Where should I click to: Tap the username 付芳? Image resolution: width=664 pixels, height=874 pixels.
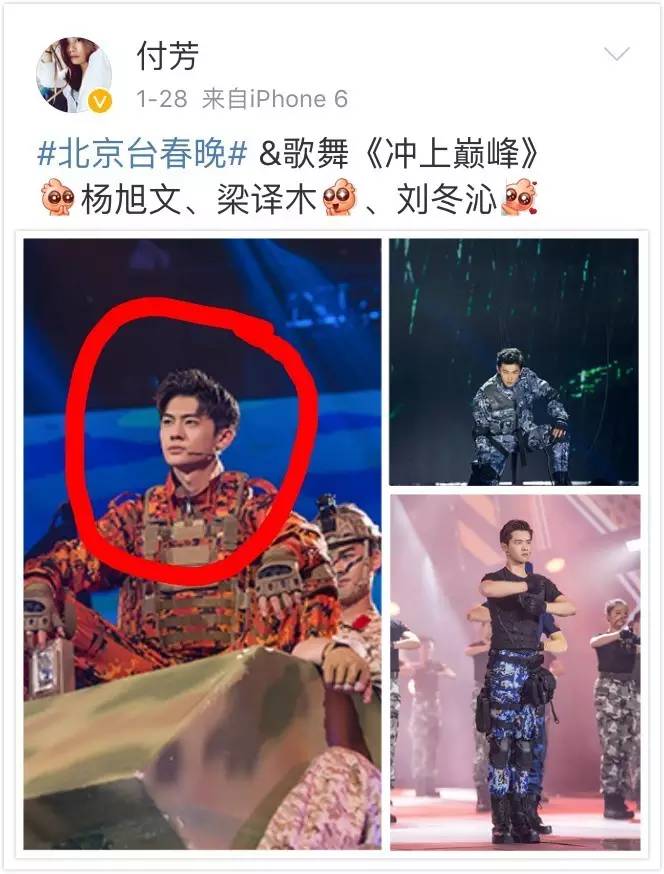(166, 55)
